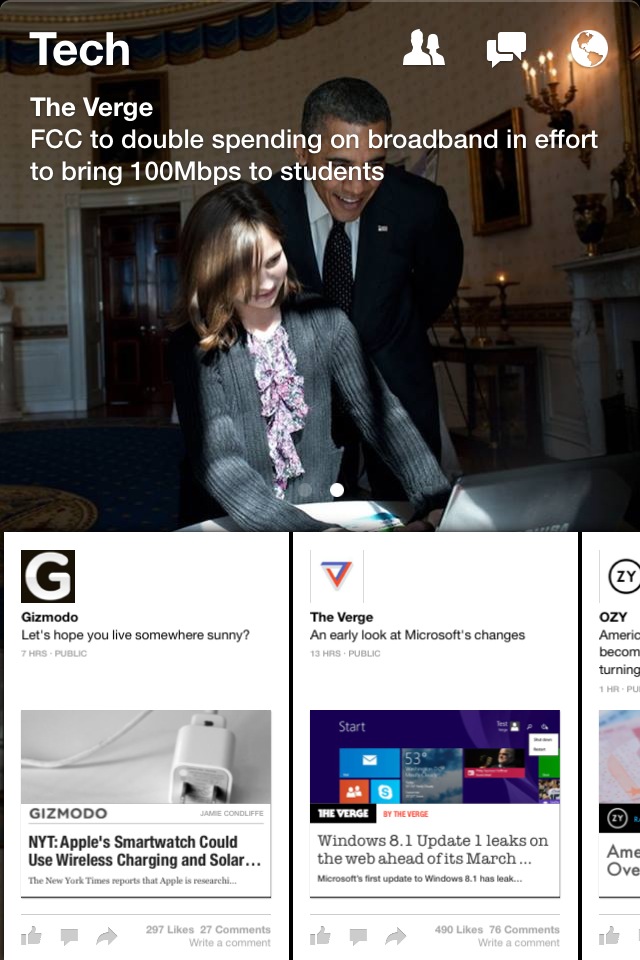Open the Gizmodo page avatar

click(x=48, y=576)
